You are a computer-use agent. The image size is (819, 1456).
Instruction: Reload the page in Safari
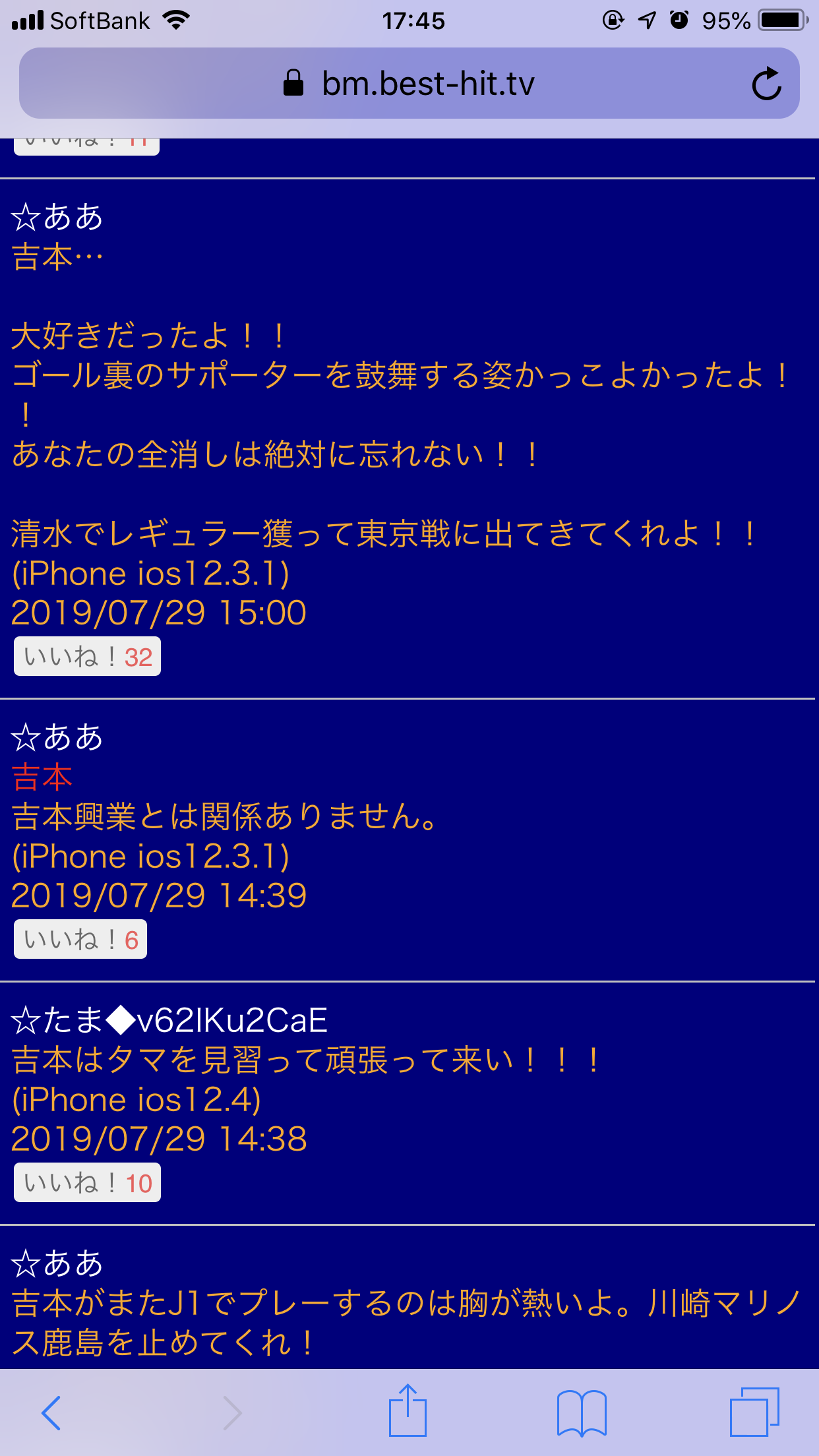pyautogui.click(x=766, y=84)
